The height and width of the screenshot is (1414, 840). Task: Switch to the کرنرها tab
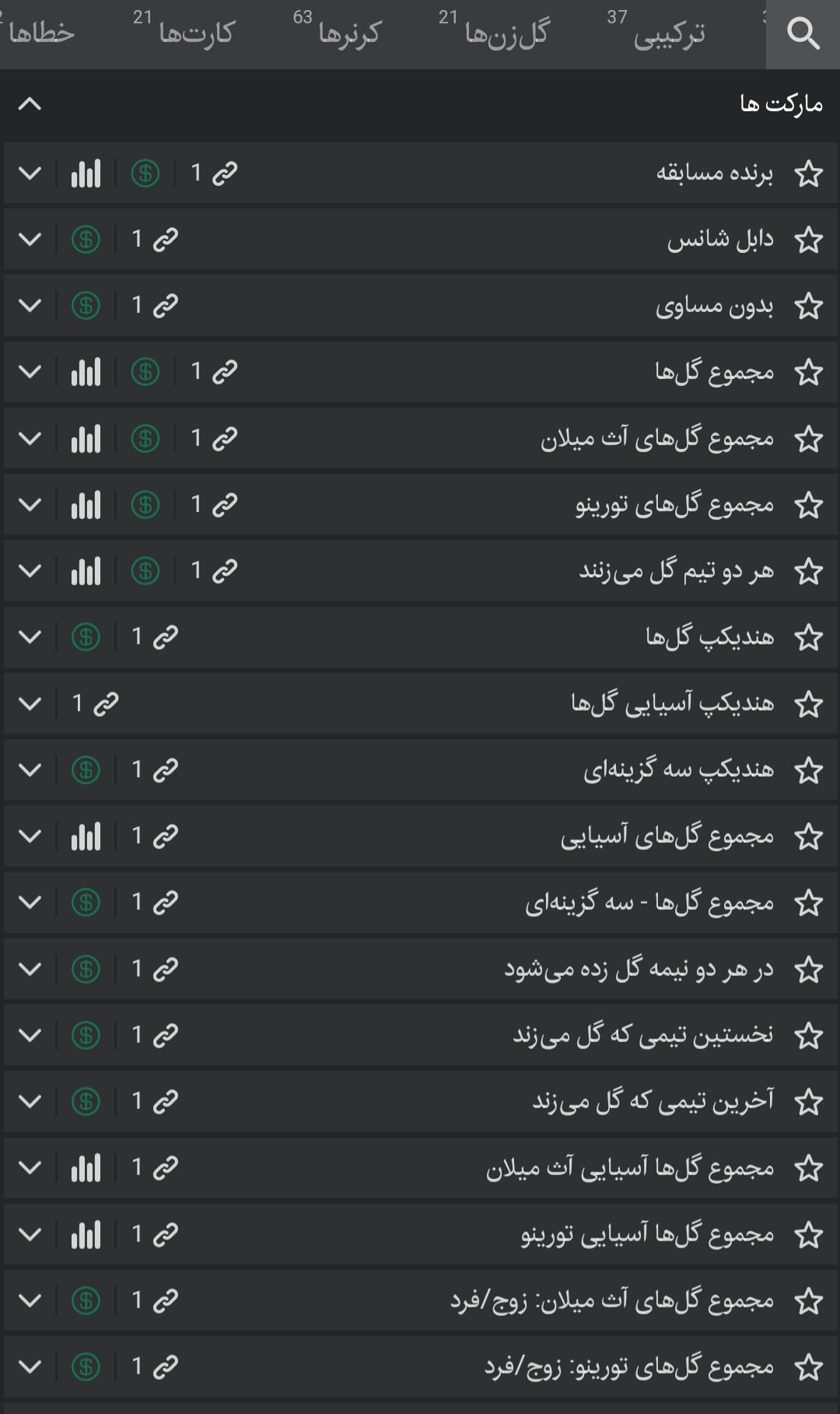tap(348, 33)
